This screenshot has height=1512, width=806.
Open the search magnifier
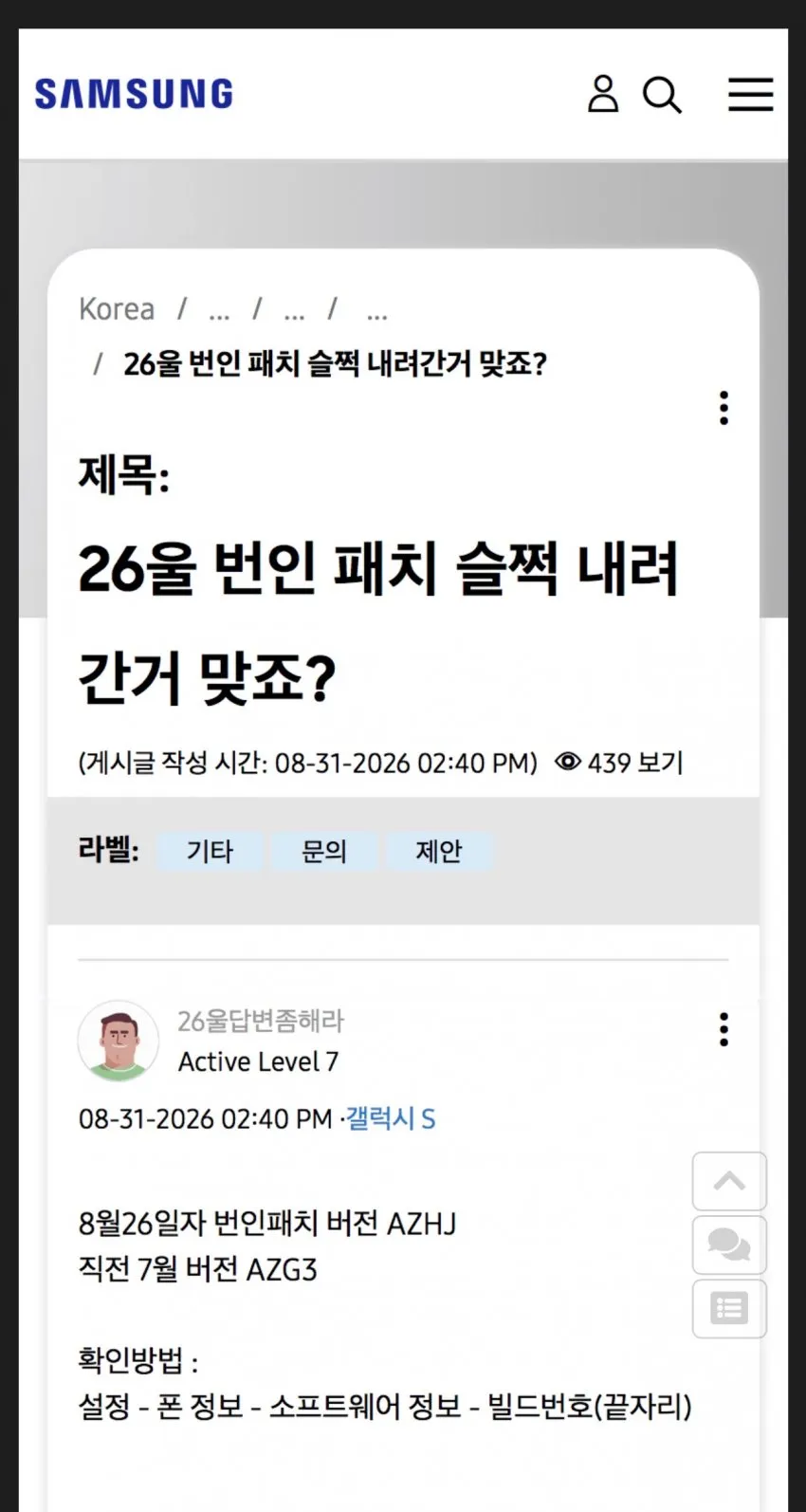click(x=662, y=95)
